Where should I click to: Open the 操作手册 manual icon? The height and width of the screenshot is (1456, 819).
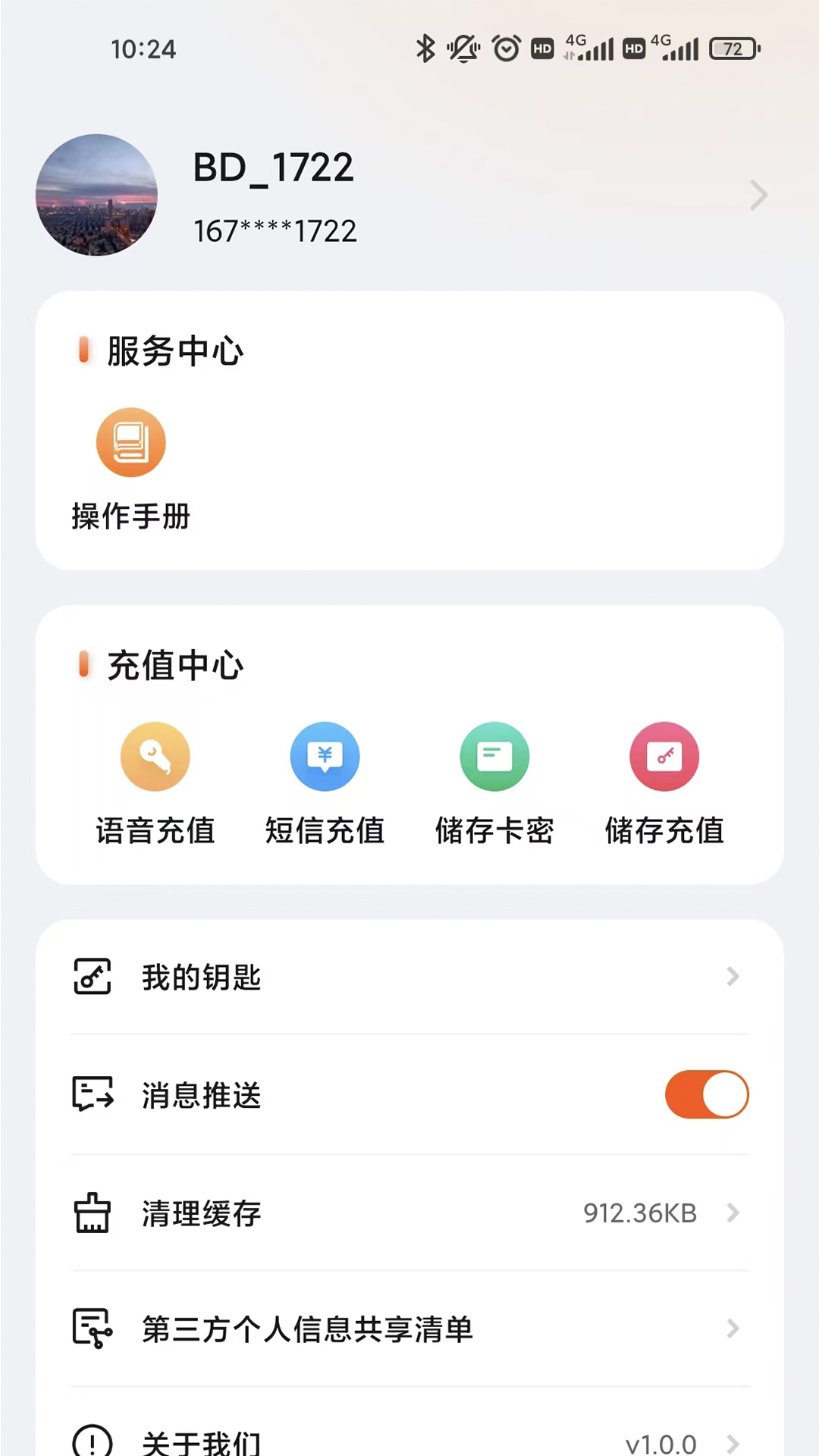[130, 442]
